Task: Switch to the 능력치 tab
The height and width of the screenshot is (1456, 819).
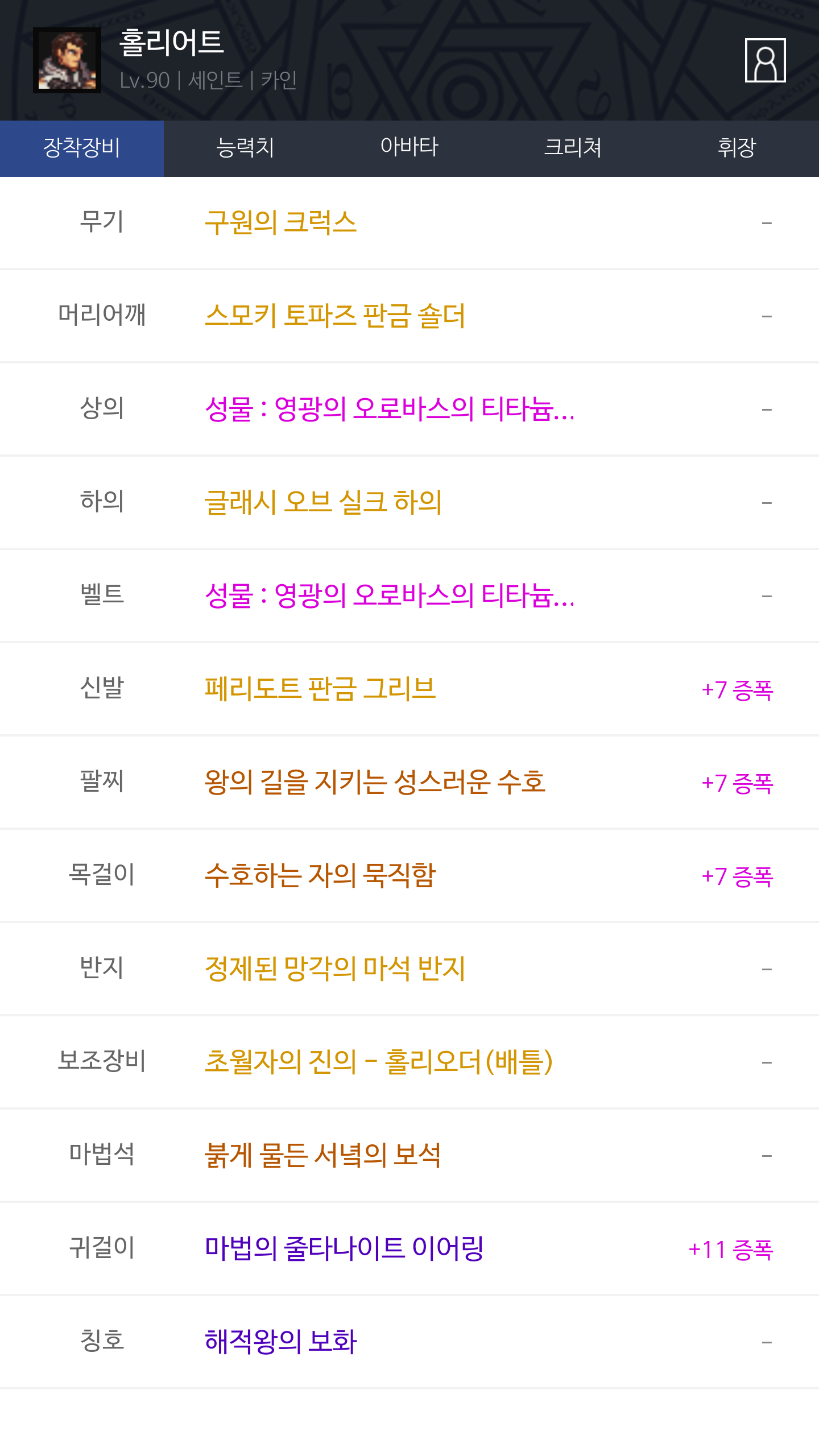Action: click(246, 148)
